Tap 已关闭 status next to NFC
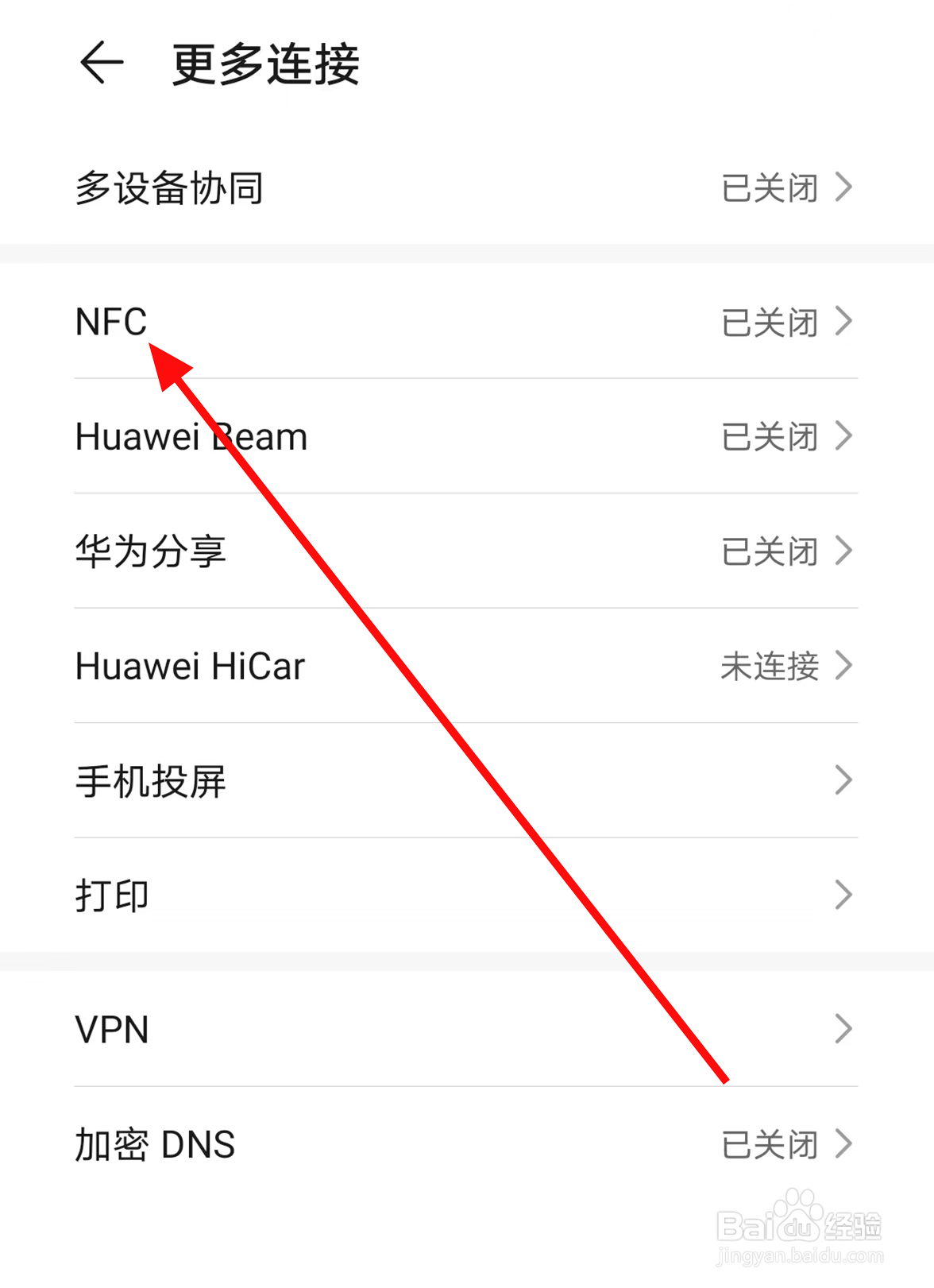Screen dimensions: 934x1288 point(769,321)
